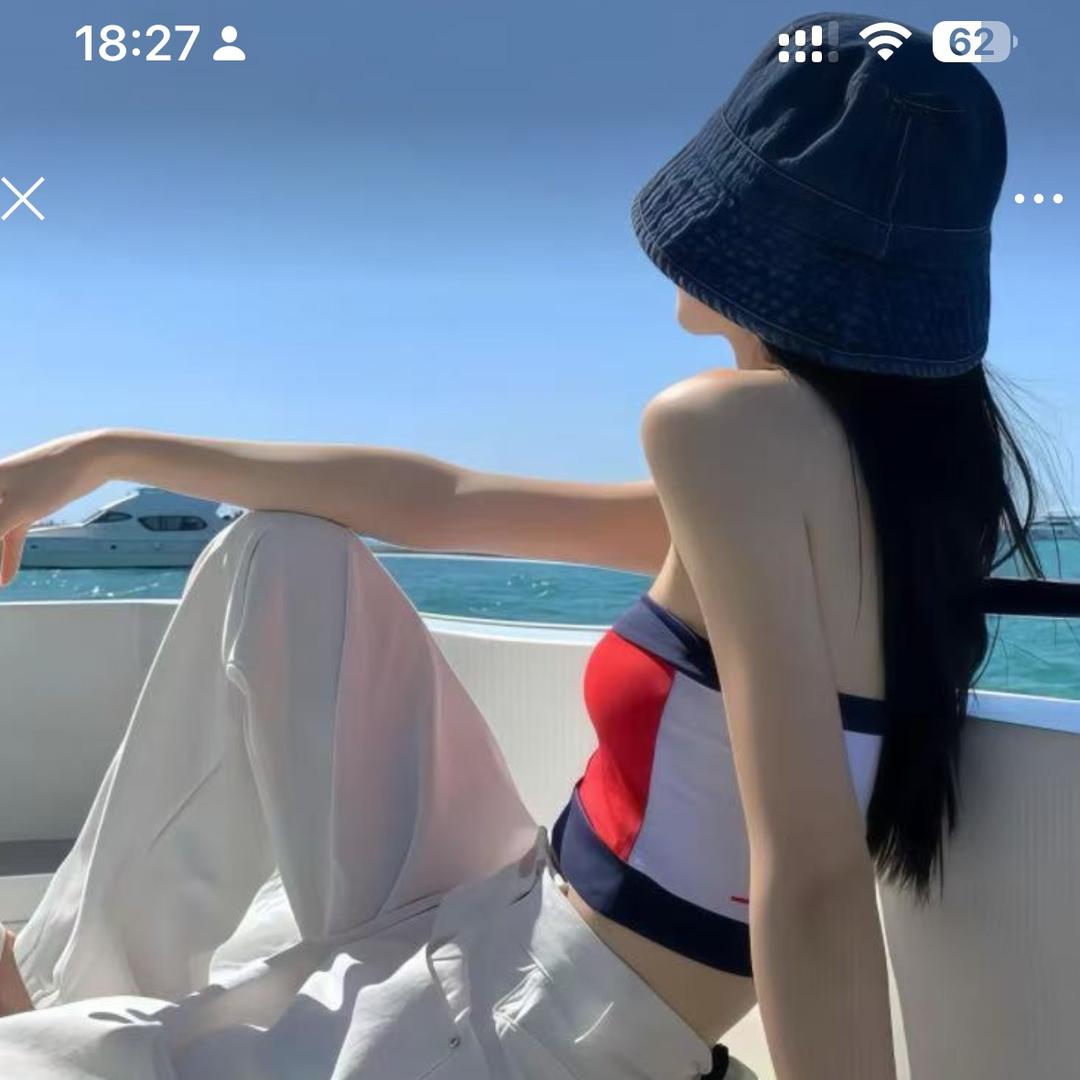This screenshot has width=1080, height=1080.
Task: Close the photo viewer
Action: [23, 198]
